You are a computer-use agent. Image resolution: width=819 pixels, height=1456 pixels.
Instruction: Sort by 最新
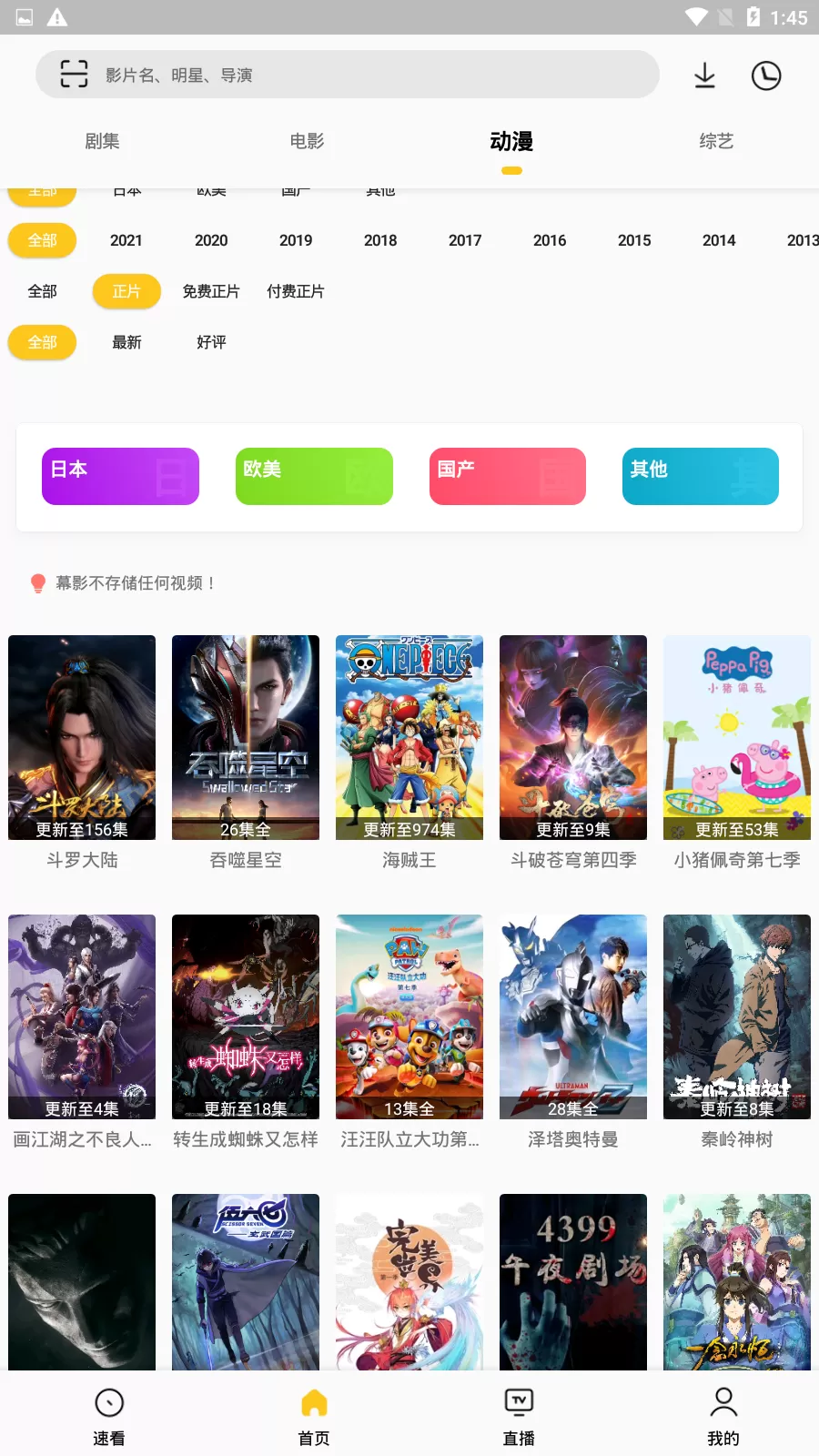(x=126, y=342)
